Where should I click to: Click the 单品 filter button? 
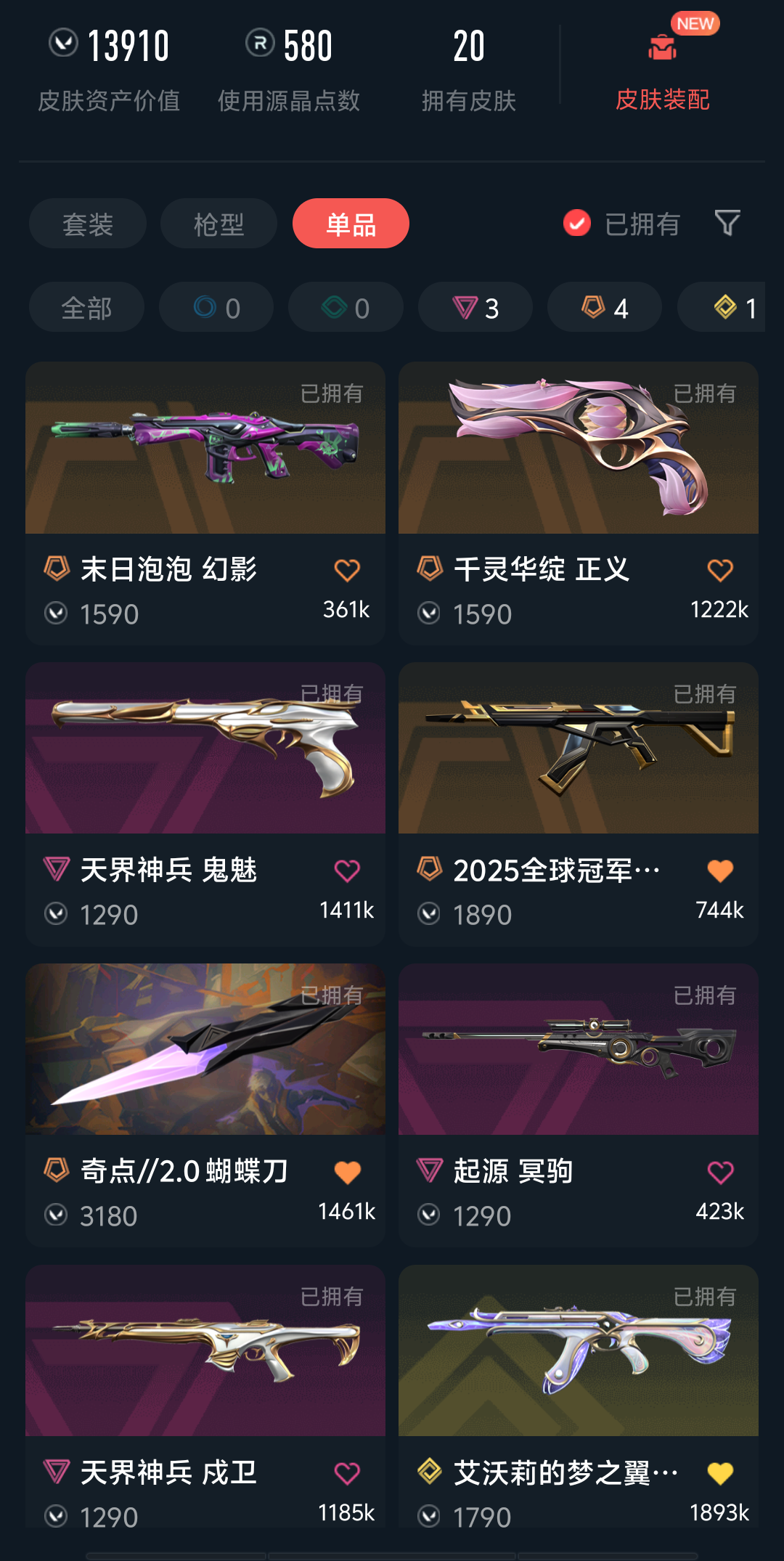[x=350, y=224]
